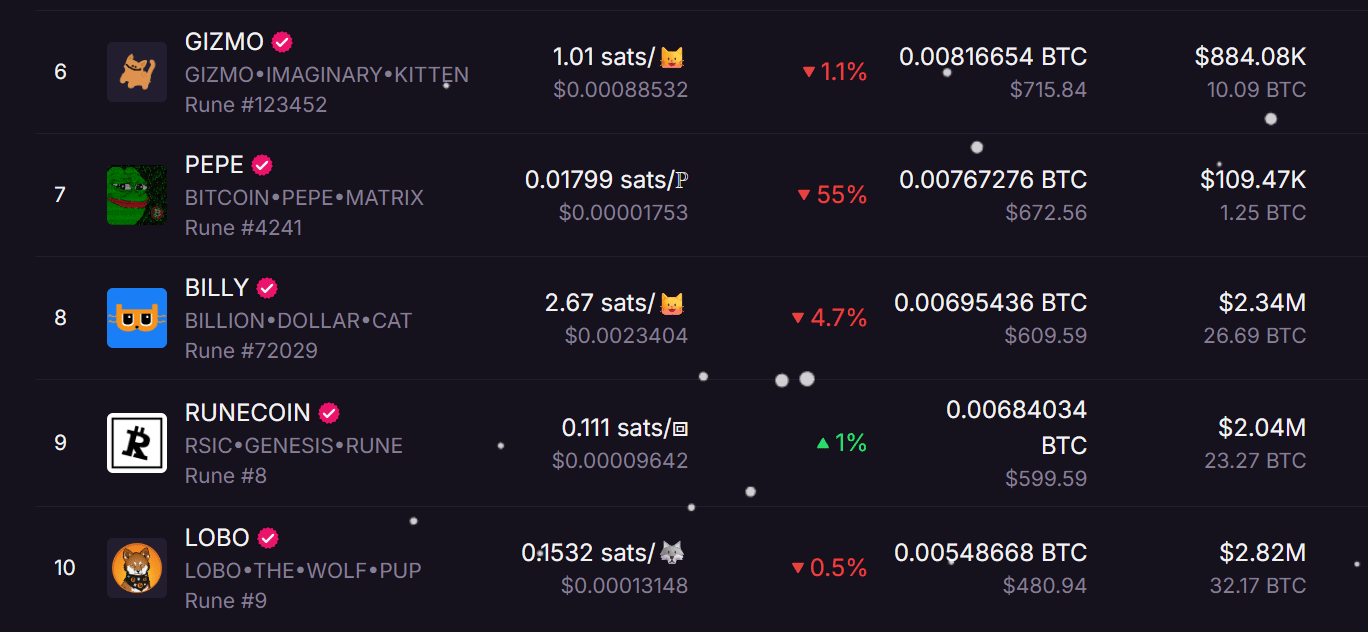Open the LOBO rune row

217,538
